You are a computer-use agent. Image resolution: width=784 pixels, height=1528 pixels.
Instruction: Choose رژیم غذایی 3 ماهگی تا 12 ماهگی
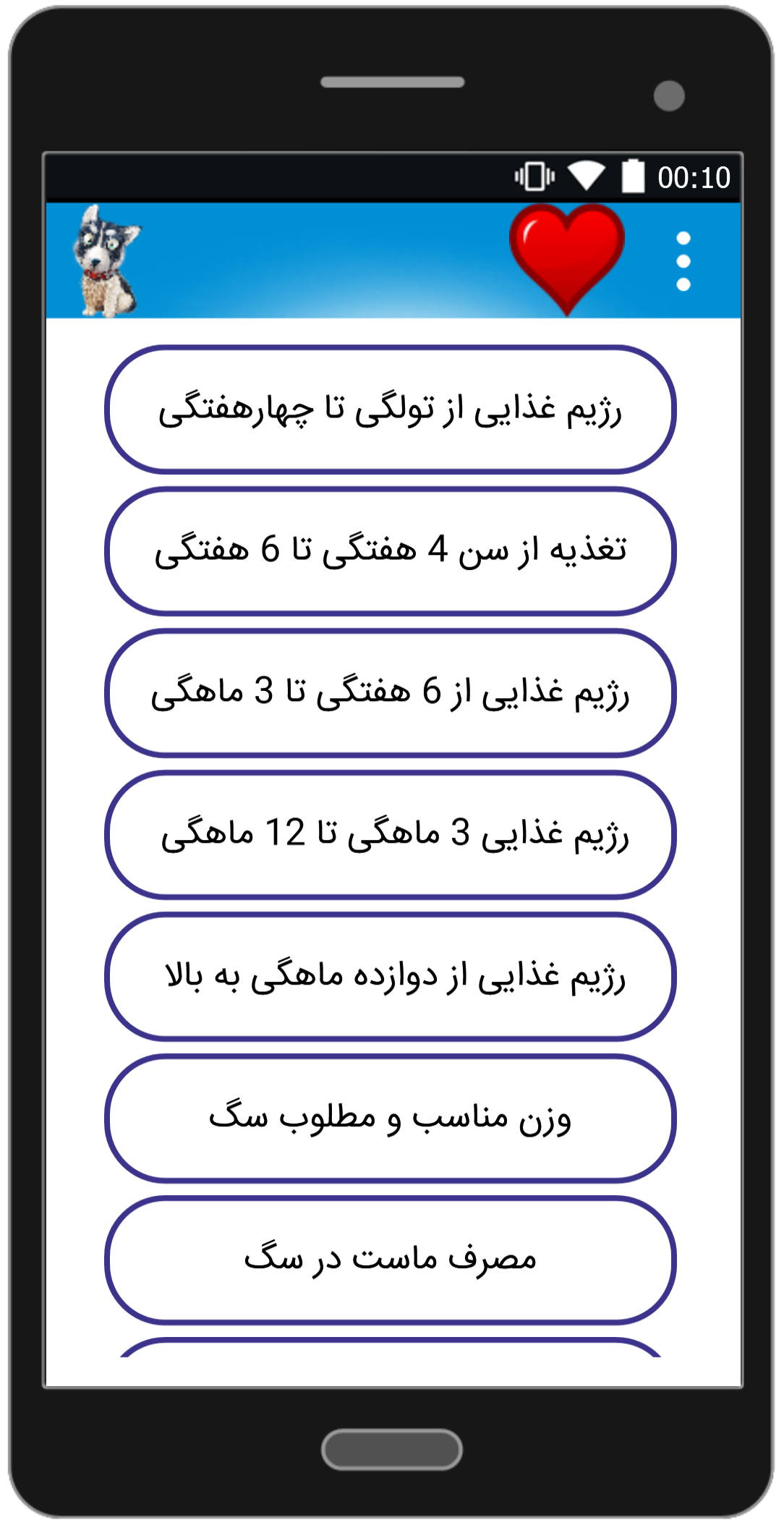pyautogui.click(x=391, y=835)
